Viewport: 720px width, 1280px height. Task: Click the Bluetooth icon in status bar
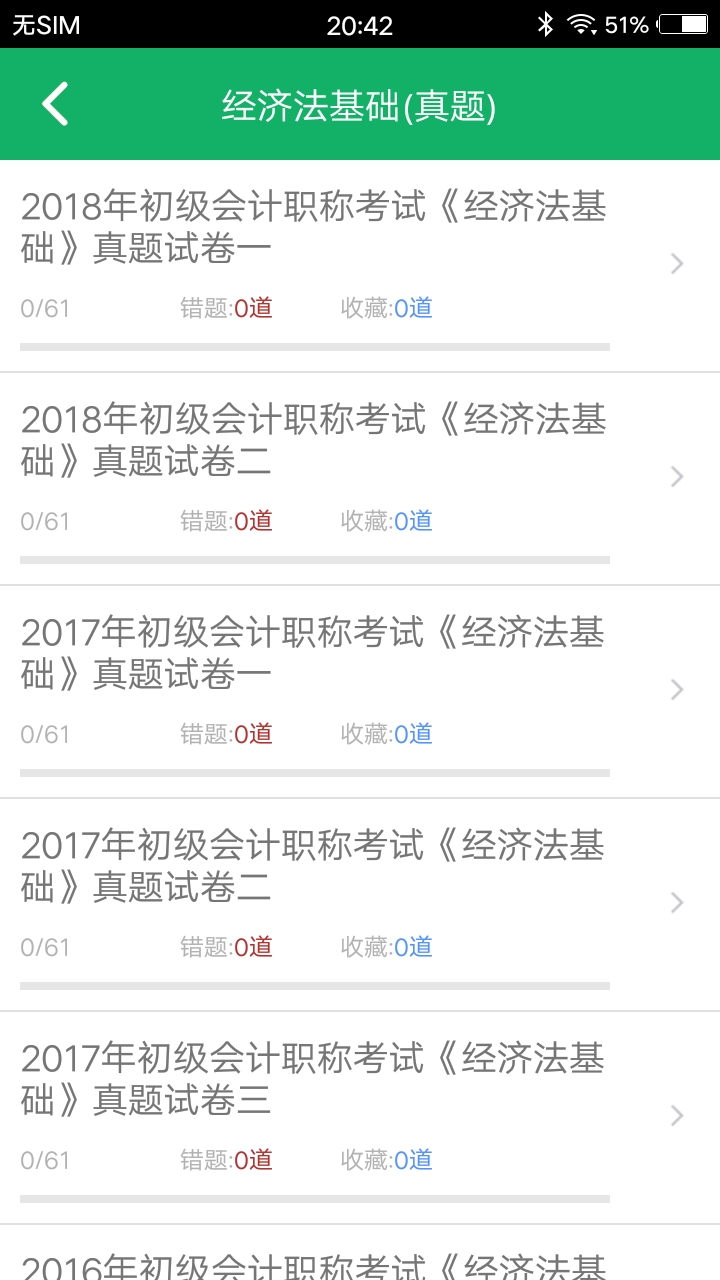pyautogui.click(x=546, y=24)
